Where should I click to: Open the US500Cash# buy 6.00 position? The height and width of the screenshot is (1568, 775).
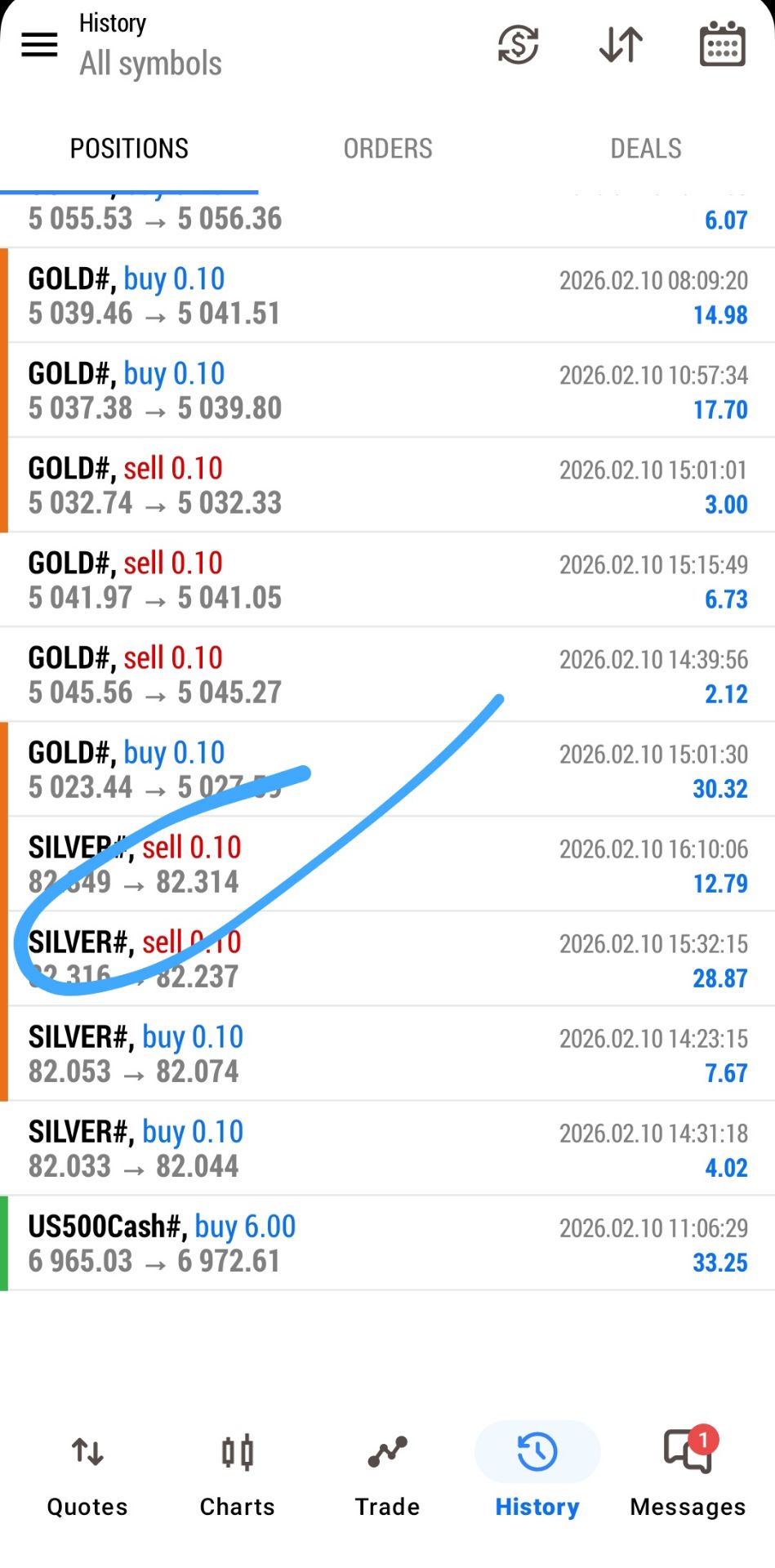pos(388,1243)
